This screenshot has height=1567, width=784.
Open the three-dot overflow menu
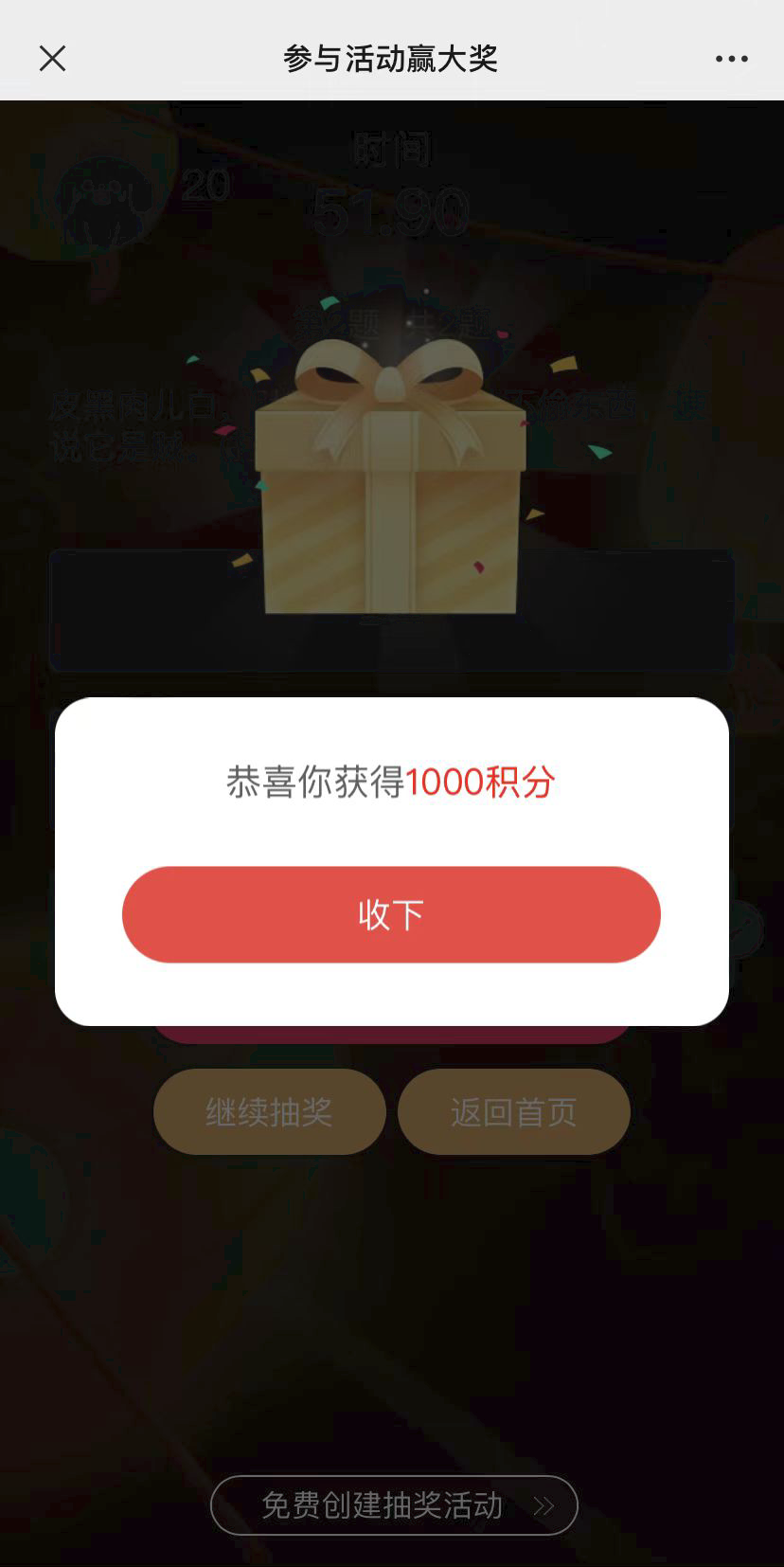(x=731, y=59)
